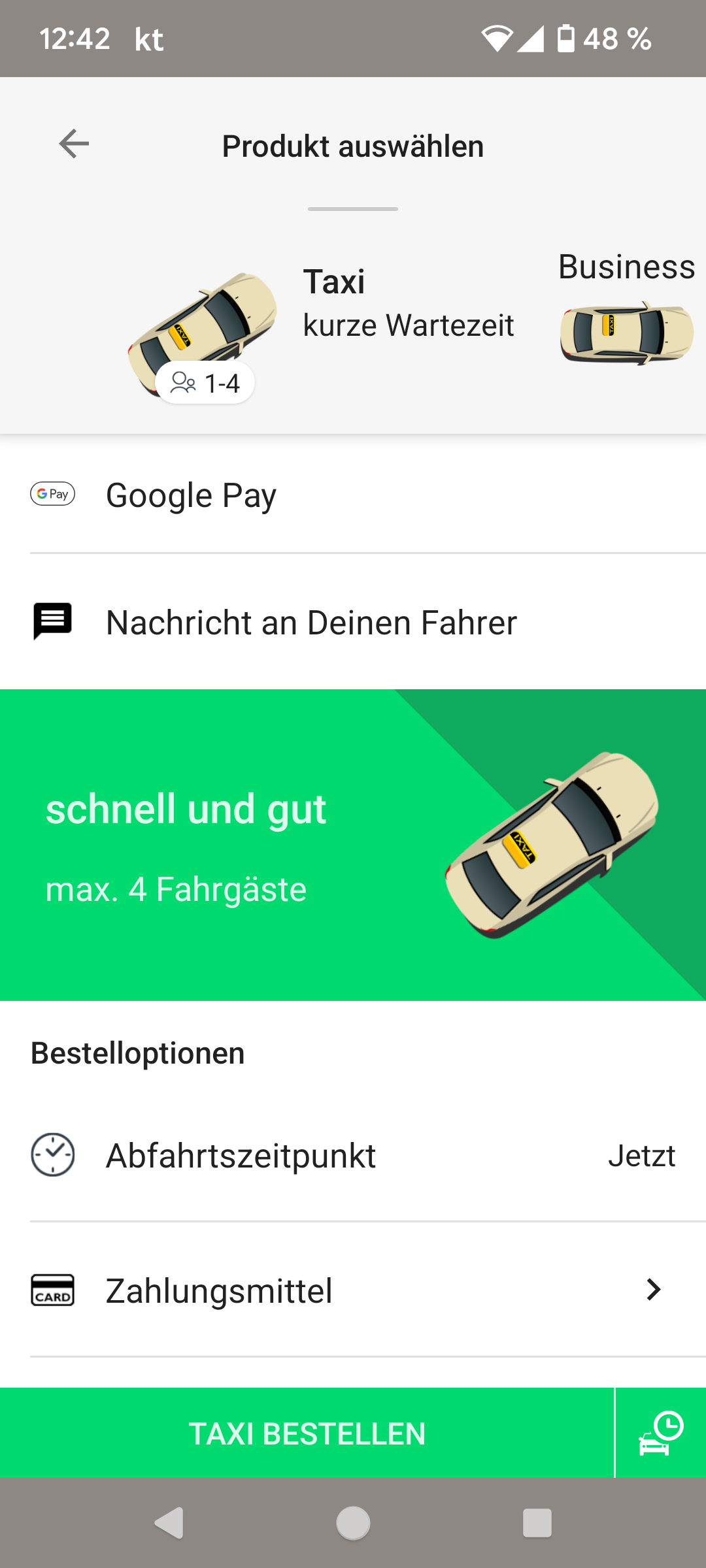
Task: Tap the system home button
Action: (x=353, y=1524)
